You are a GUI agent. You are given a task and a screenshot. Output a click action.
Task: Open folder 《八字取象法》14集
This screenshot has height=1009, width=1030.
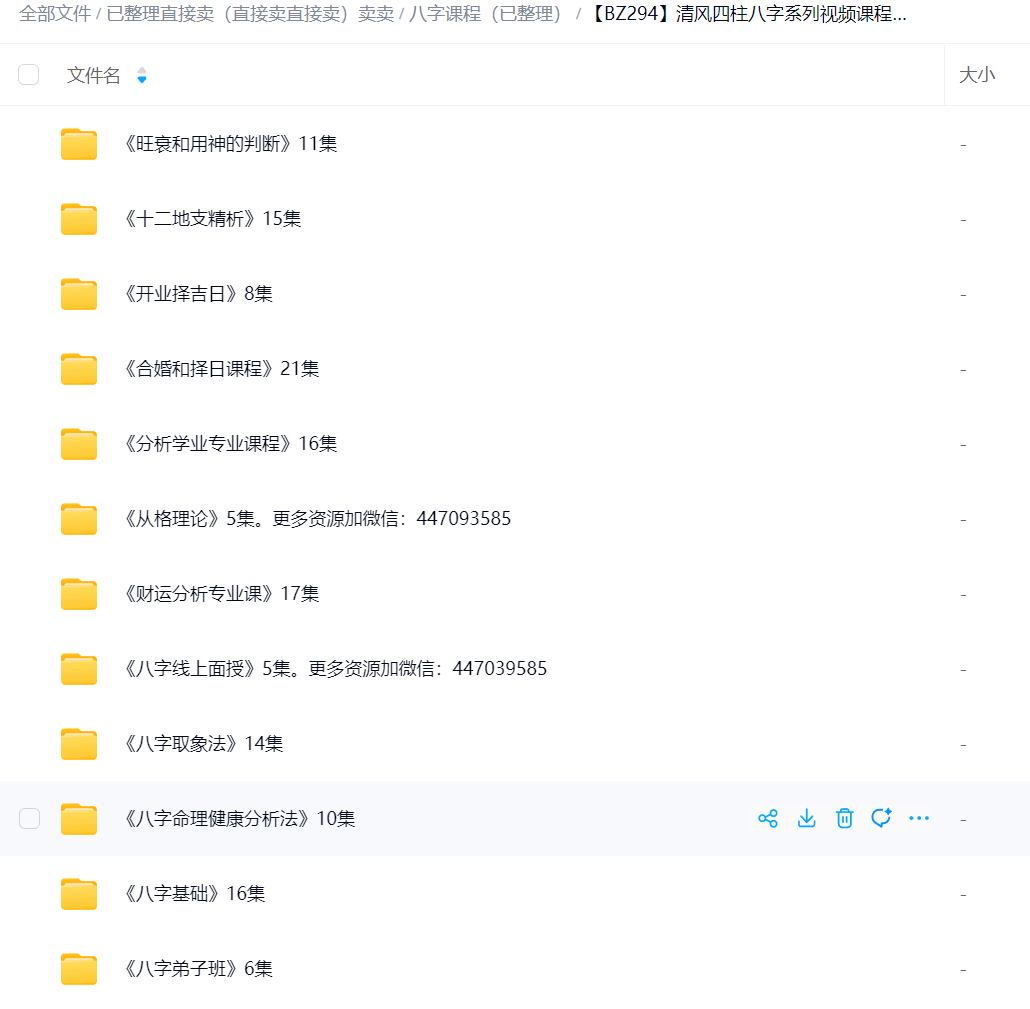pyautogui.click(x=203, y=744)
